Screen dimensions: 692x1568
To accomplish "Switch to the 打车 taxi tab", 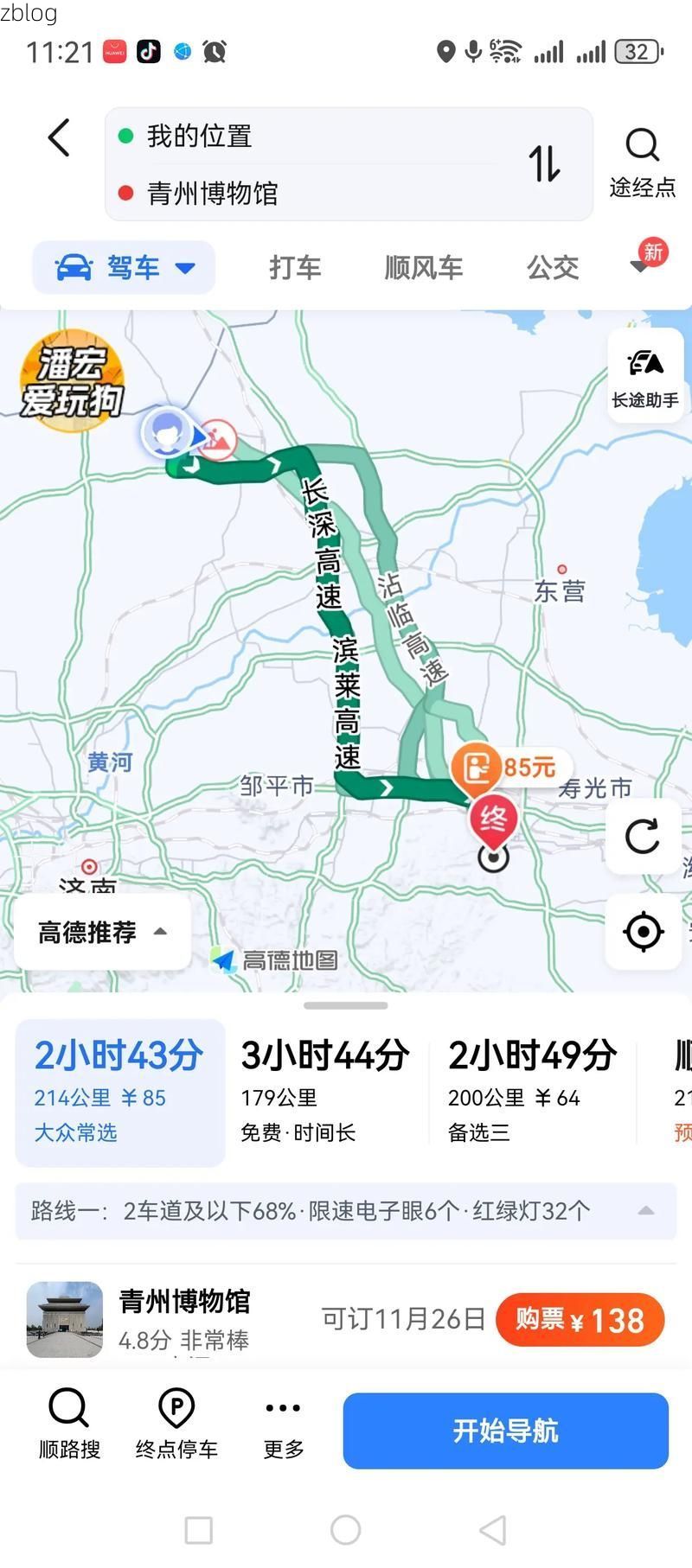I will pyautogui.click(x=294, y=268).
